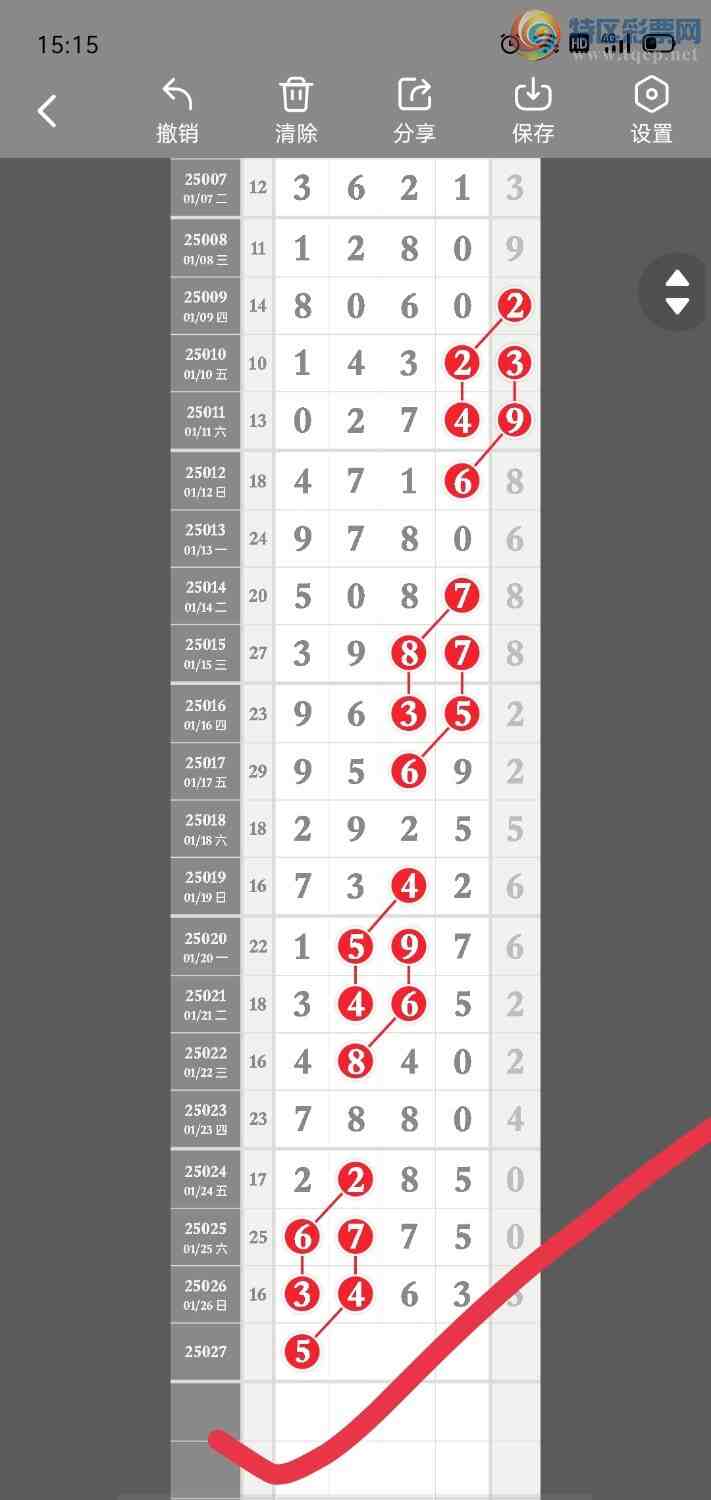Image resolution: width=711 pixels, height=1500 pixels.
Task: Go back using the top-left arrow
Action: click(47, 110)
